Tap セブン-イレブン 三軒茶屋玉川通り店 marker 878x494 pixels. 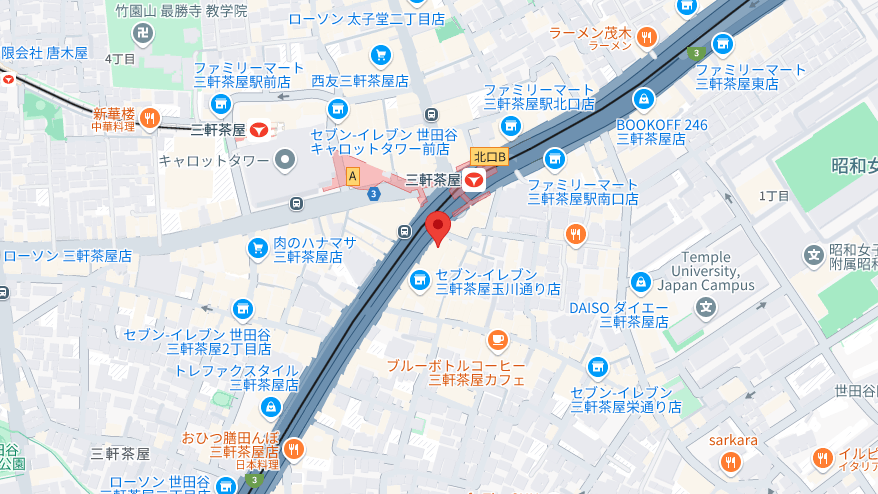pyautogui.click(x=420, y=277)
